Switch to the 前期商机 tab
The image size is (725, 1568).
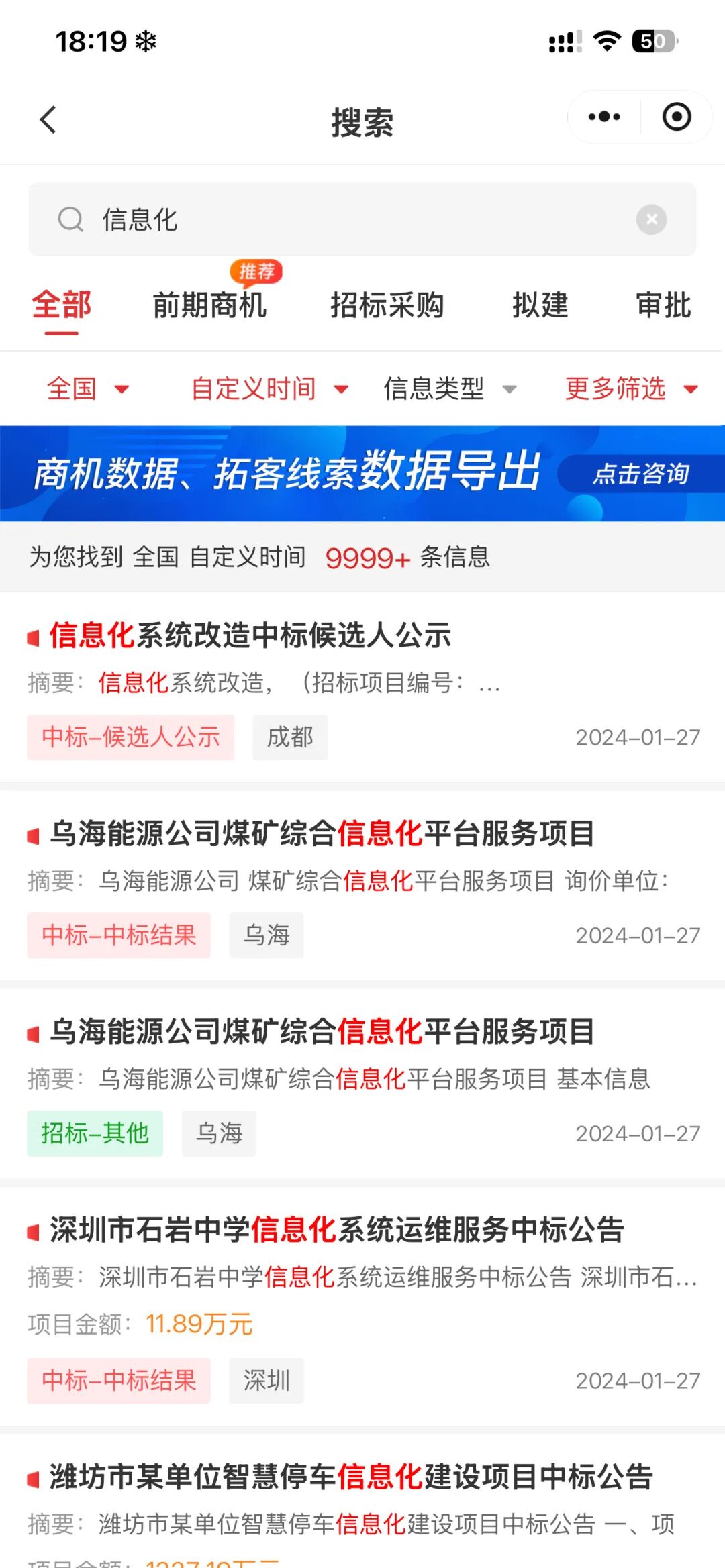209,305
